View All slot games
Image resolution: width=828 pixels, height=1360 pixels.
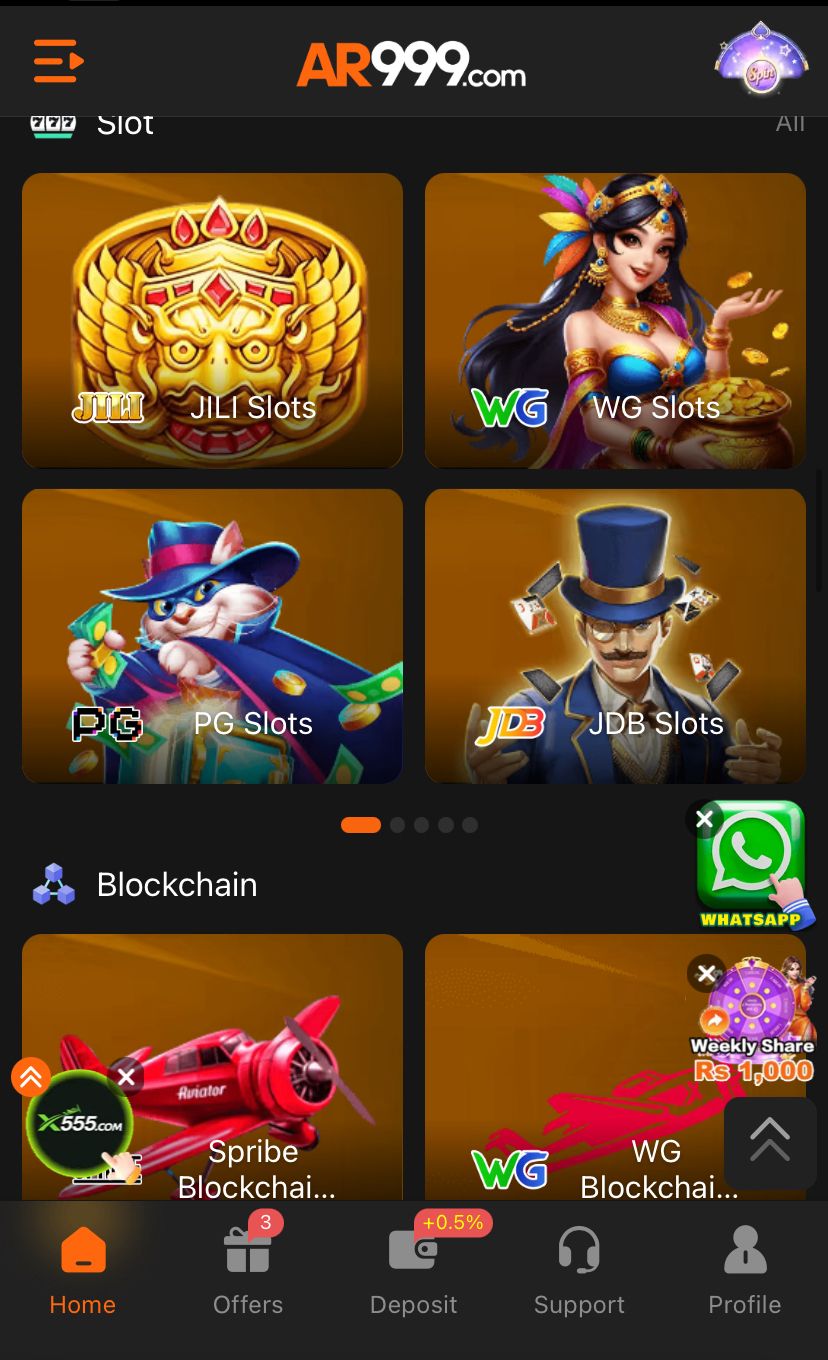[789, 123]
